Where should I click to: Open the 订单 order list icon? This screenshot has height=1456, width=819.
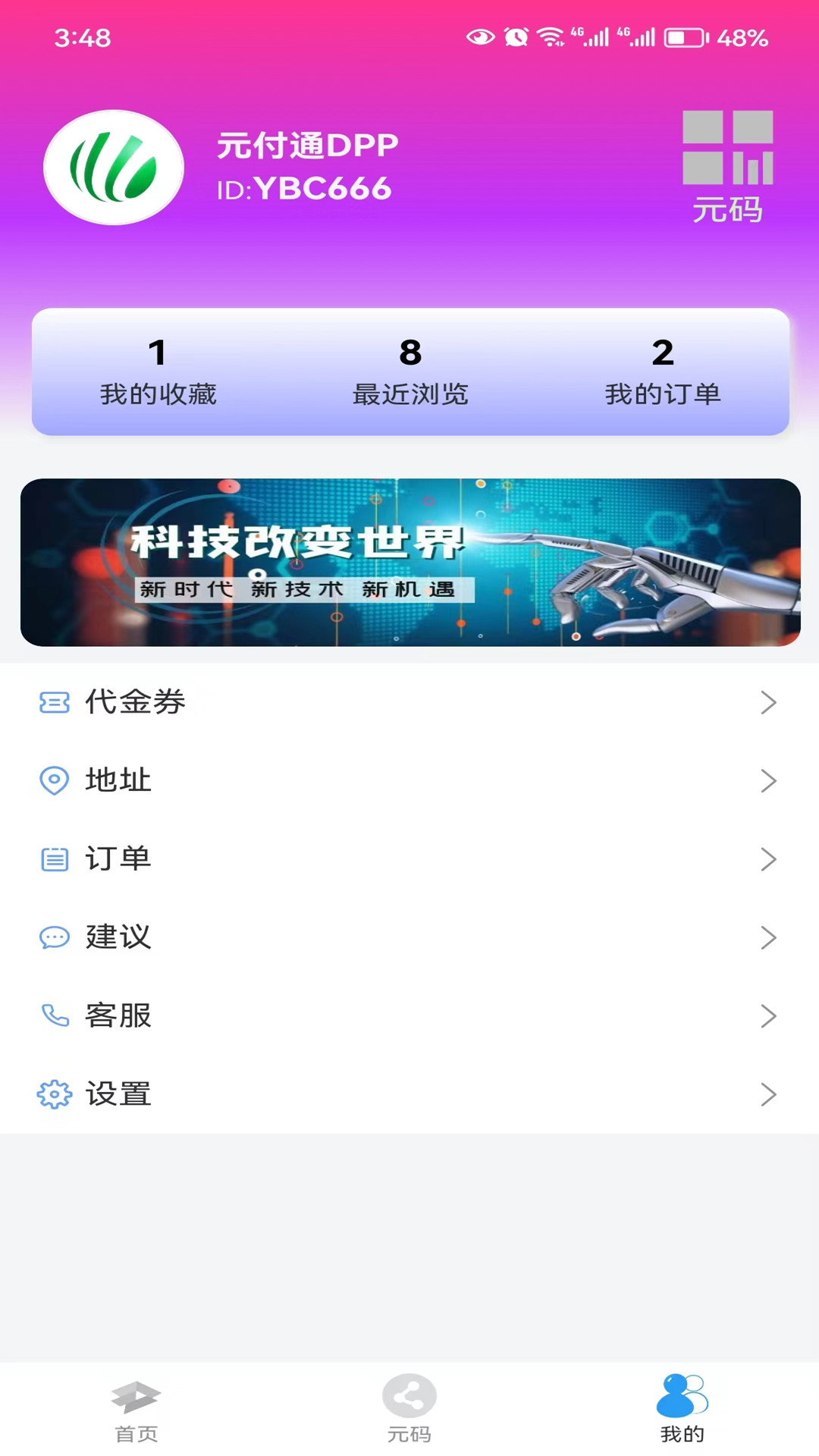point(53,859)
